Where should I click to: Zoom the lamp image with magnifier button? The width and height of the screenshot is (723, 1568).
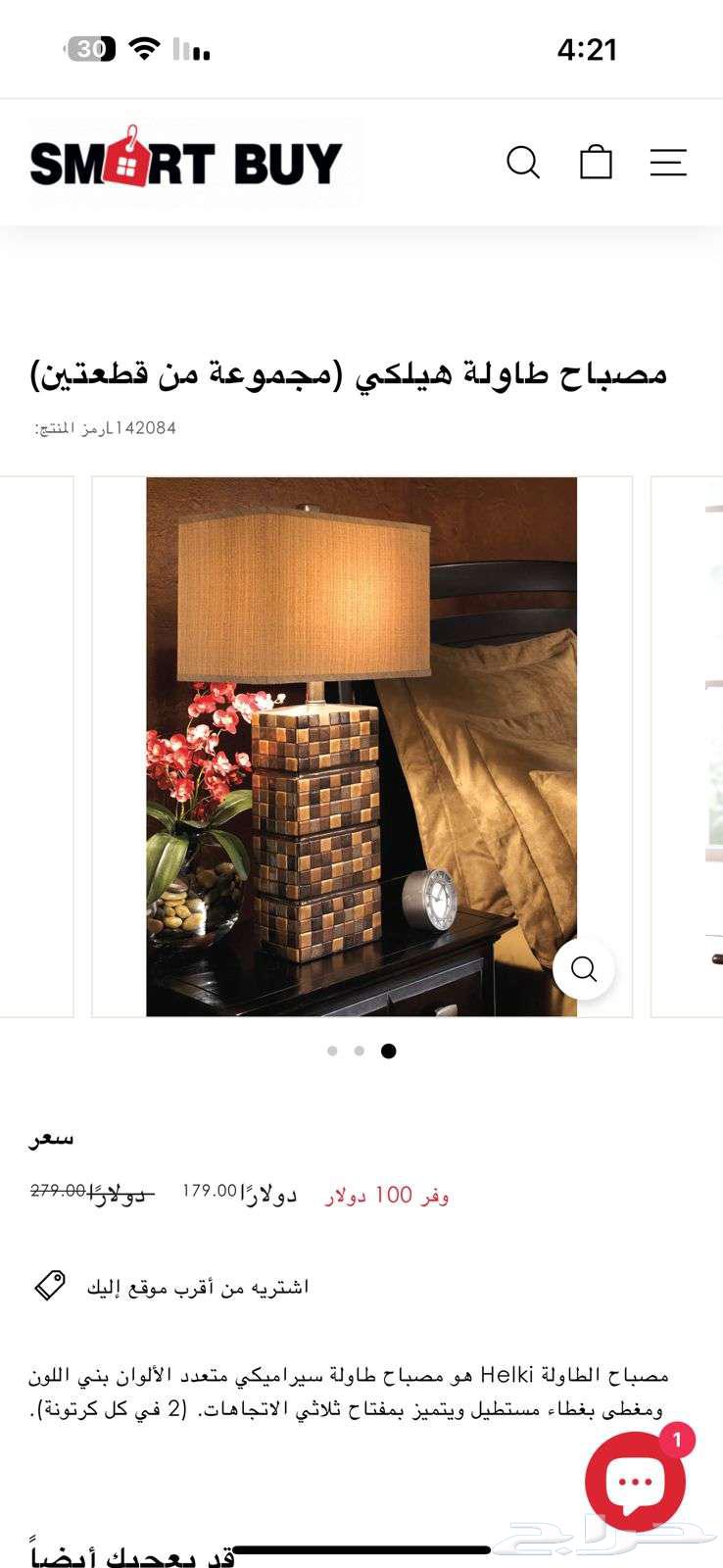pyautogui.click(x=584, y=969)
